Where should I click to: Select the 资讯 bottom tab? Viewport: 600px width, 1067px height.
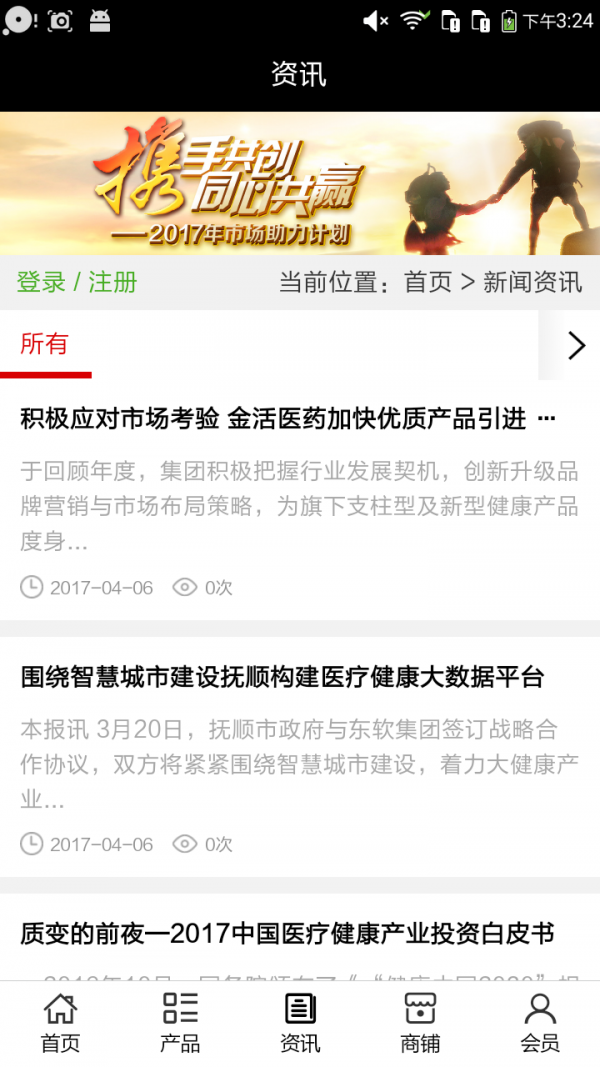[300, 1023]
